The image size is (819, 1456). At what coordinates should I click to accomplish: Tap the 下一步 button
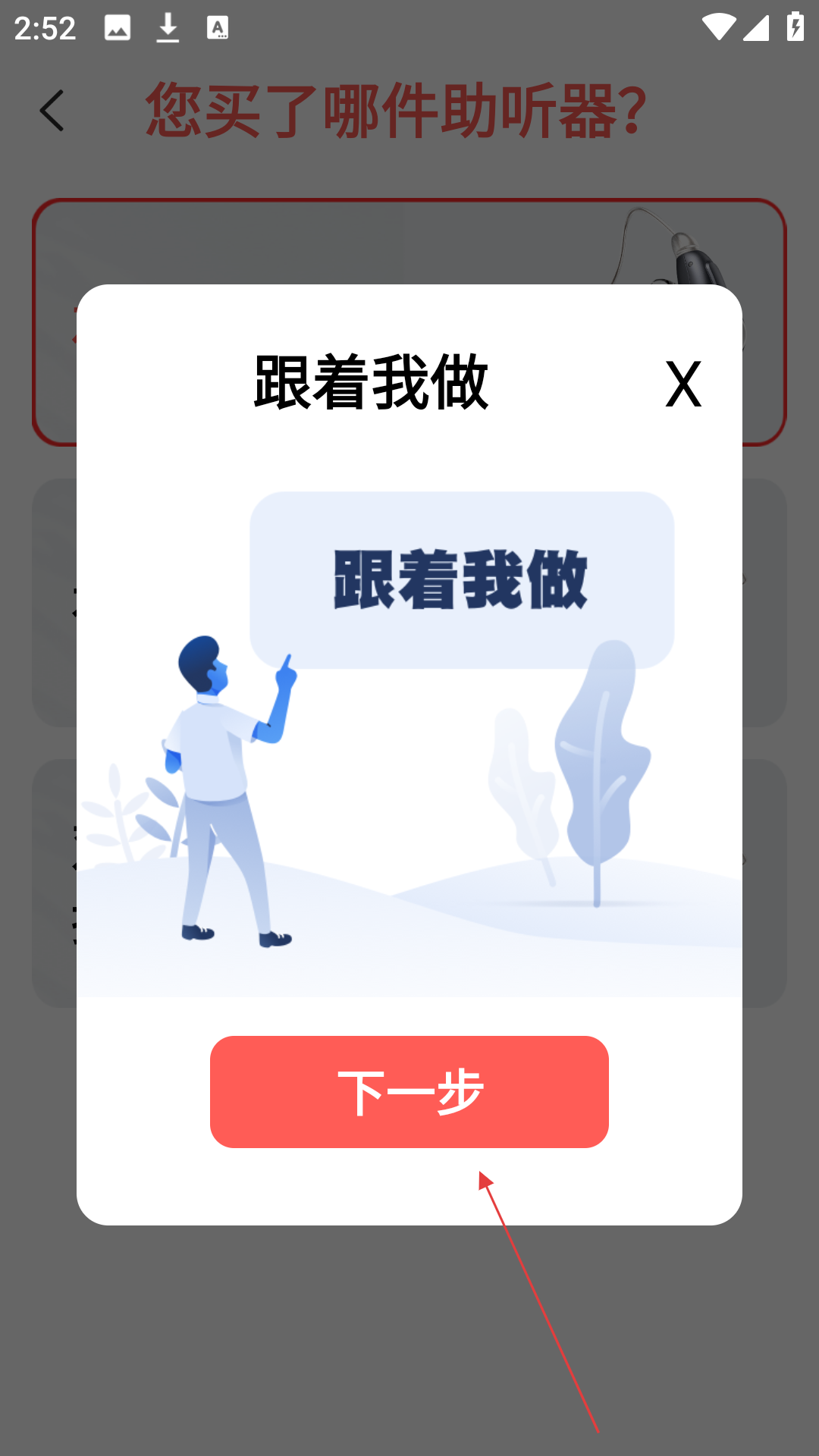point(409,1092)
